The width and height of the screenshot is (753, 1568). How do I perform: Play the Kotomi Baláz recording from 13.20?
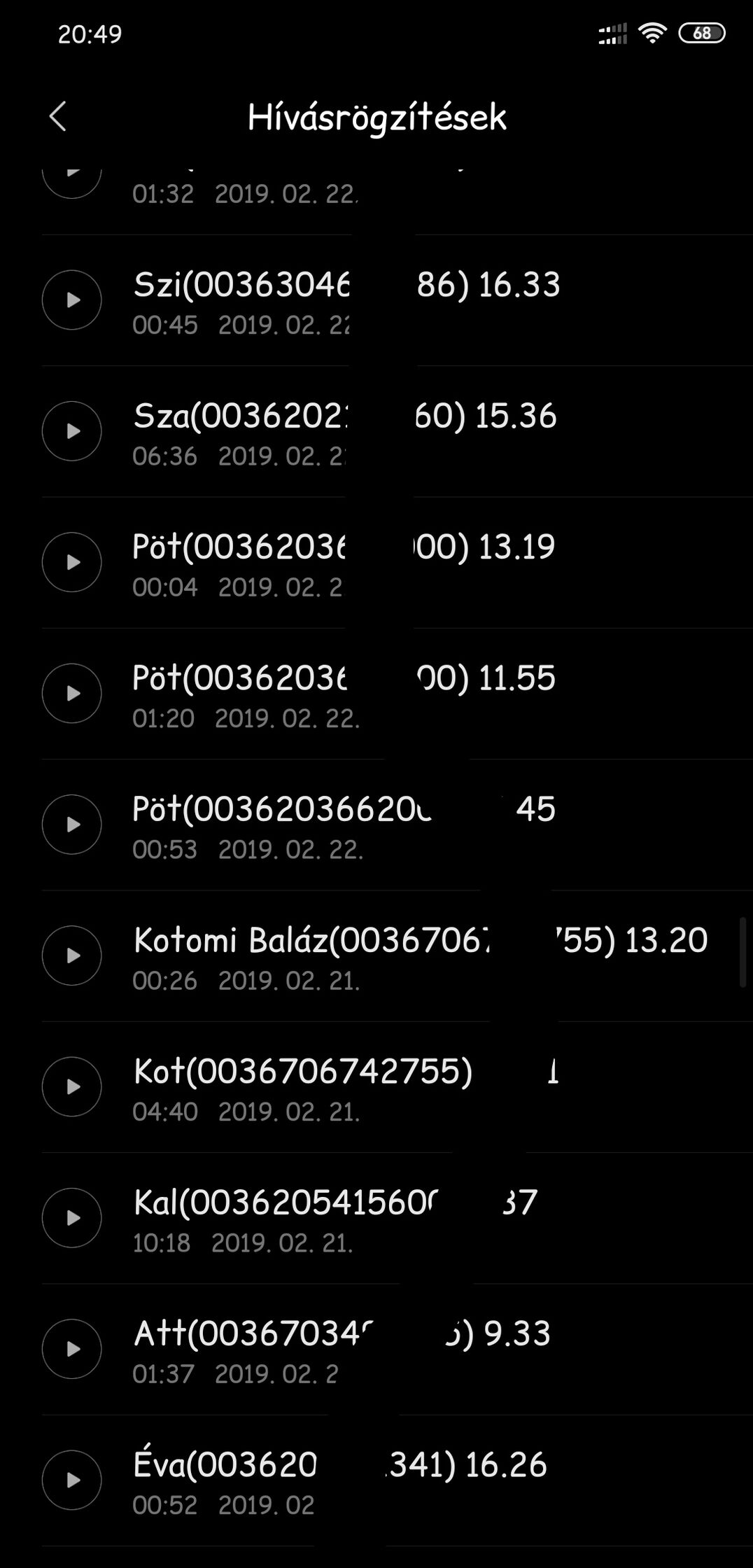[x=72, y=955]
